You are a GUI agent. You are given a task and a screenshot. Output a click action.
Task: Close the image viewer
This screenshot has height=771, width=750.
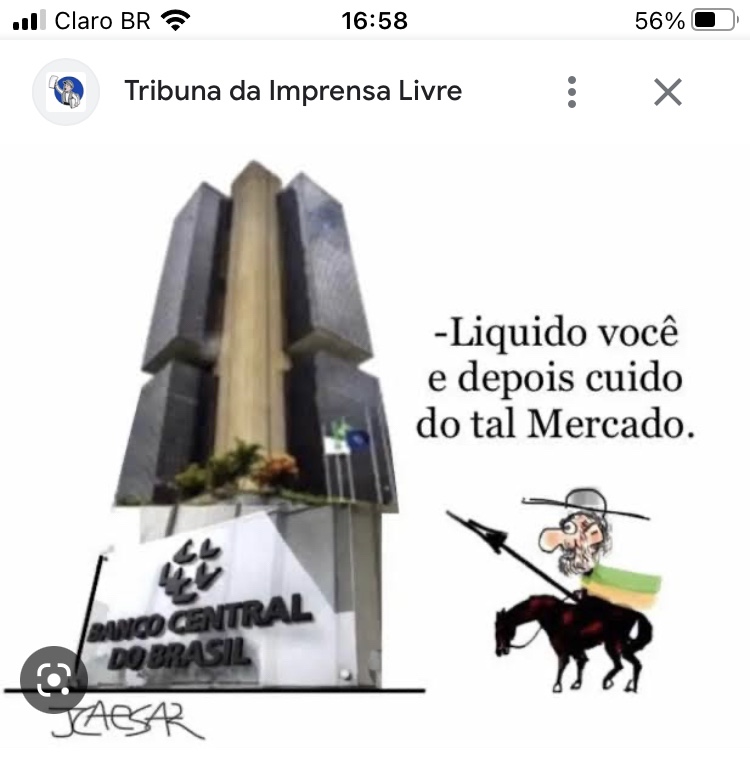coord(667,92)
